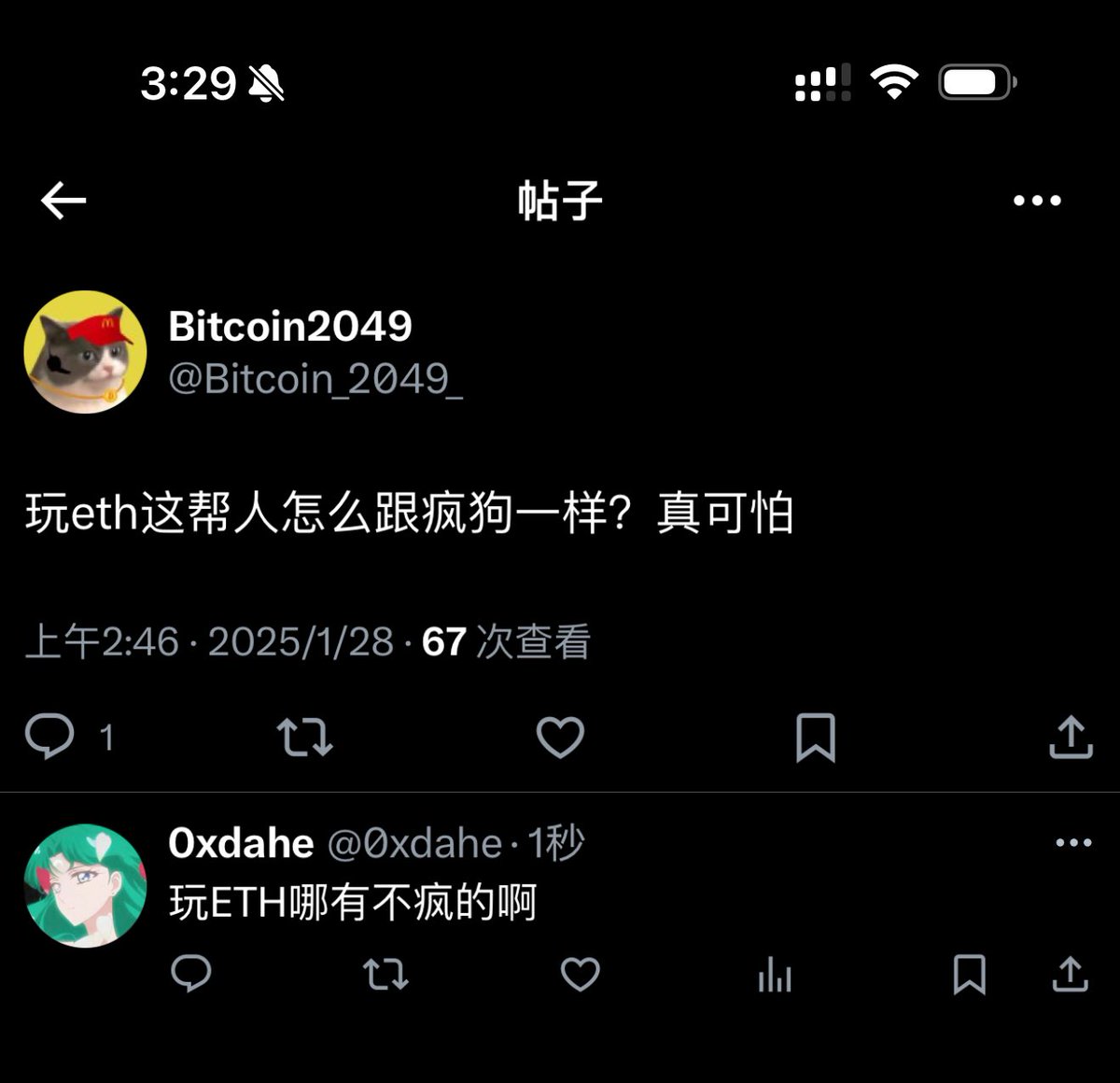1120x1083 pixels.
Task: Like 0xdahe's reply
Action: [580, 975]
